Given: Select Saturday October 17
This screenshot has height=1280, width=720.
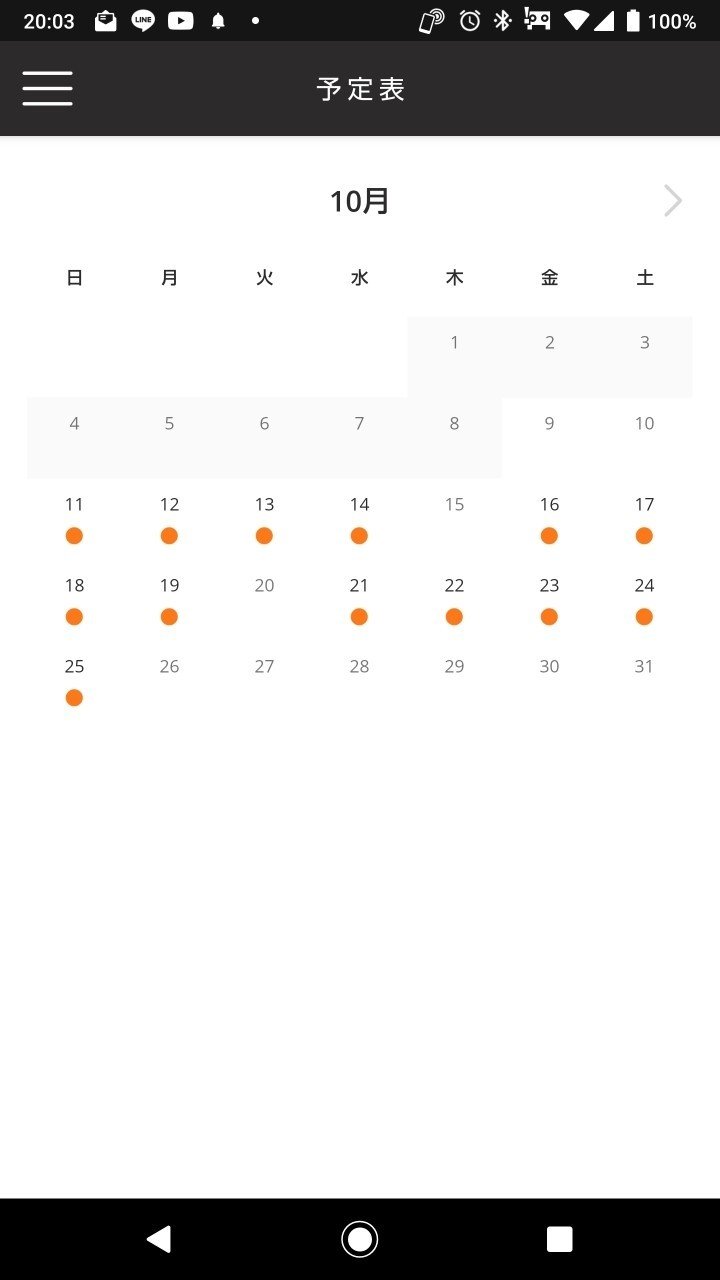Looking at the screenshot, I should click(x=644, y=518).
